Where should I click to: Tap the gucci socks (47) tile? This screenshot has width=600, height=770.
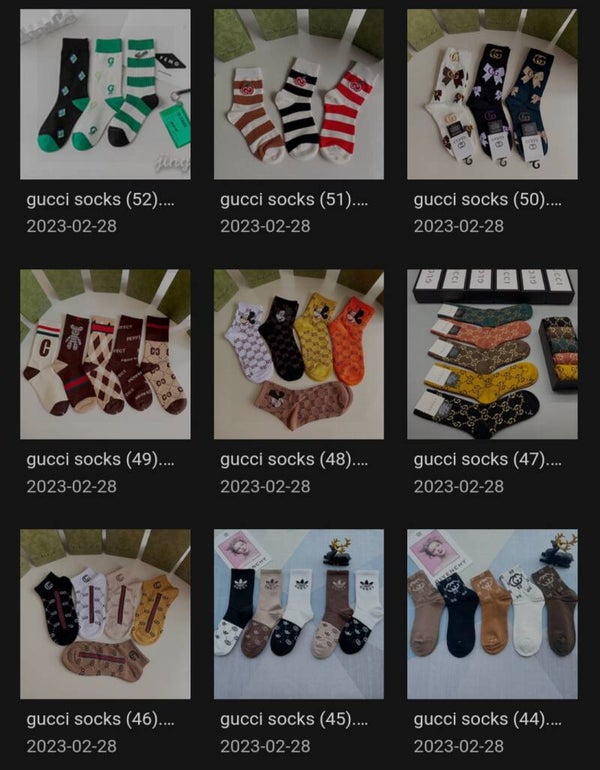click(x=492, y=354)
